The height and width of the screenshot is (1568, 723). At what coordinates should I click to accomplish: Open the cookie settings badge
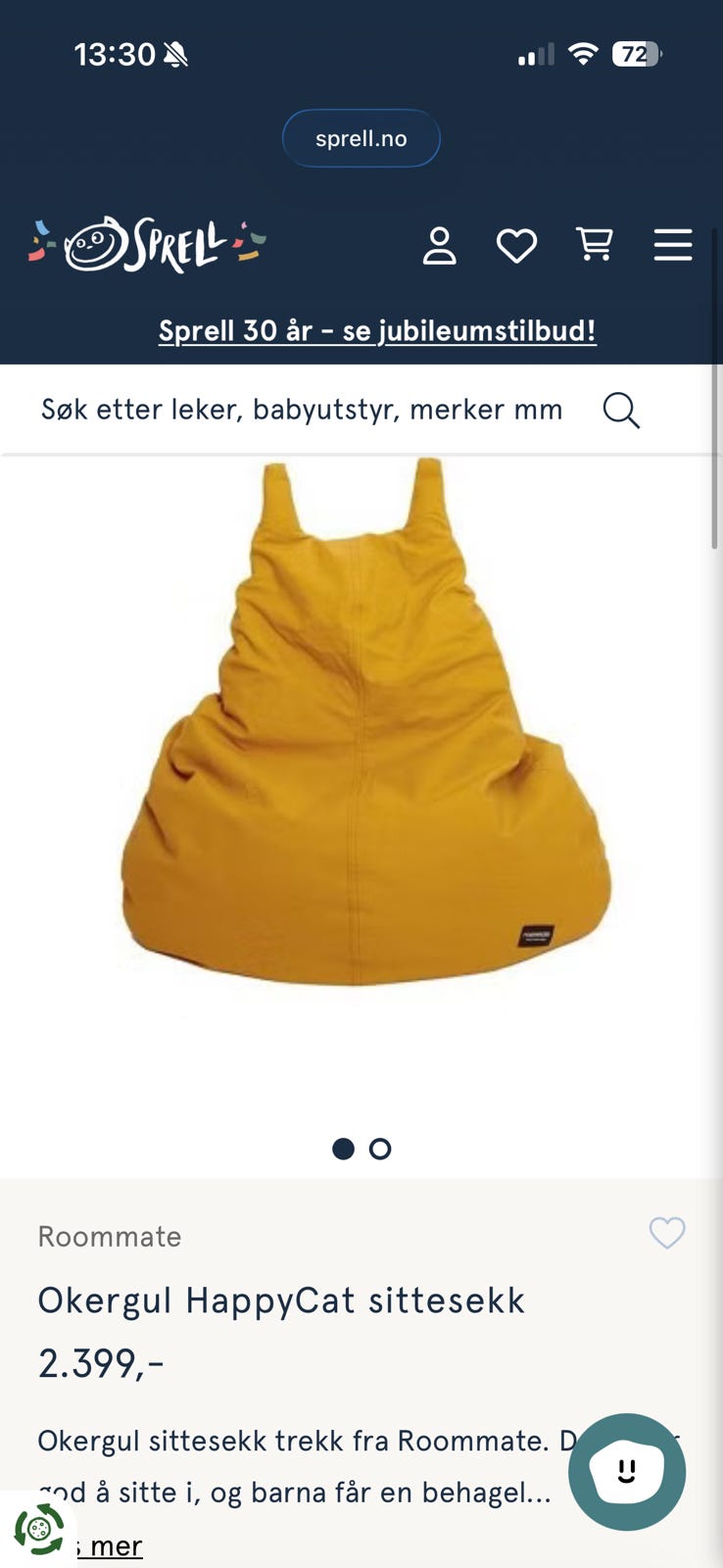click(x=39, y=1529)
